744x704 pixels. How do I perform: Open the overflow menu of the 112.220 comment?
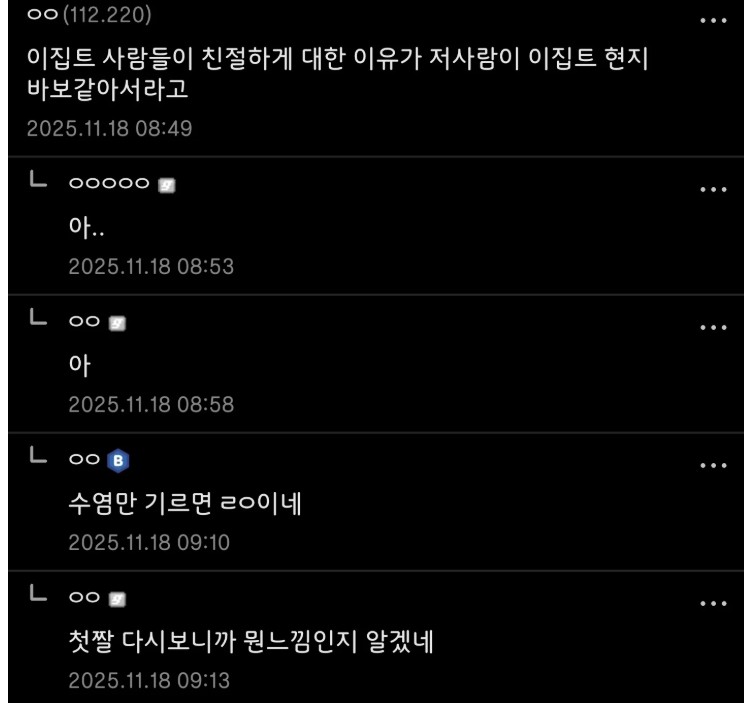(x=712, y=21)
